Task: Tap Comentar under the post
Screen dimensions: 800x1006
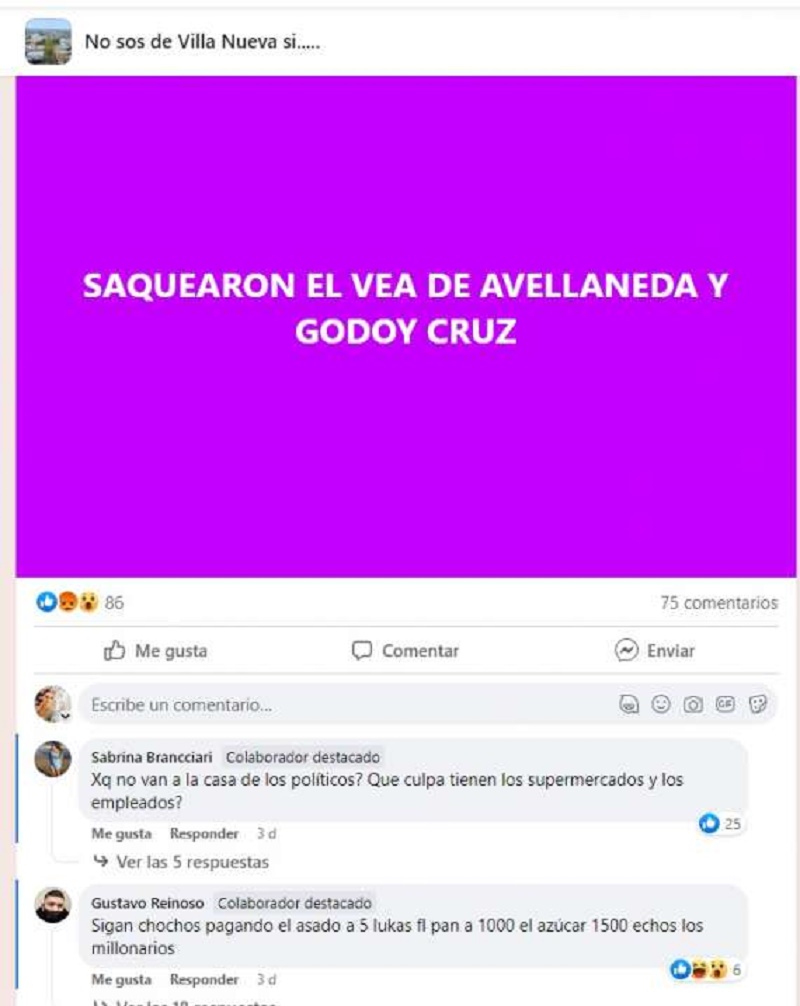Action: click(406, 651)
